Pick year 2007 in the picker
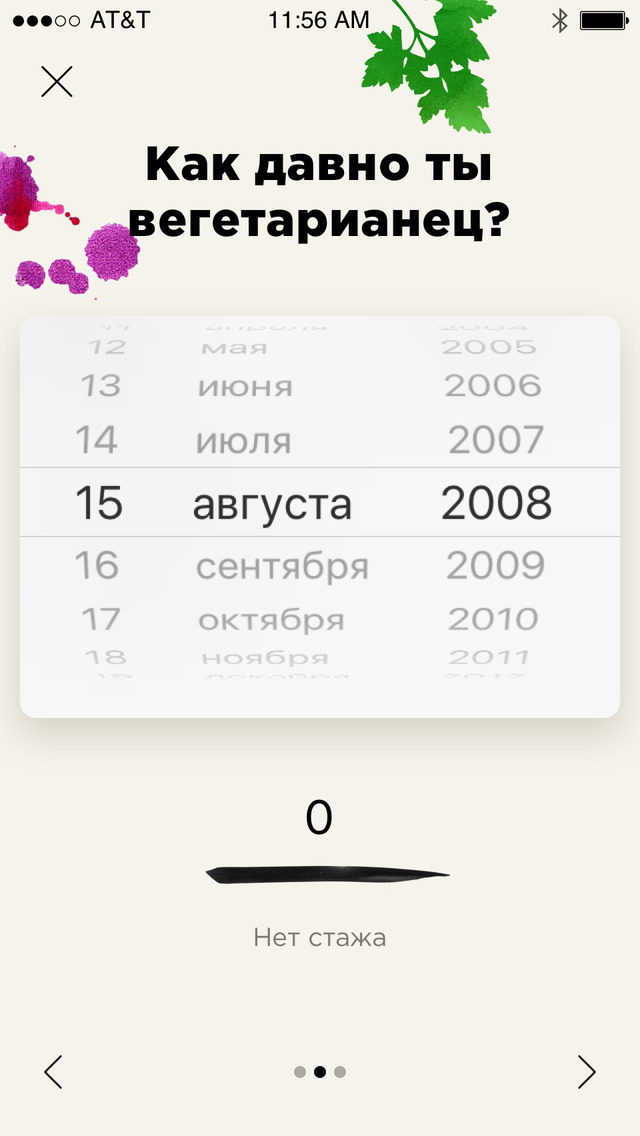Image resolution: width=640 pixels, height=1136 pixels. coord(496,440)
